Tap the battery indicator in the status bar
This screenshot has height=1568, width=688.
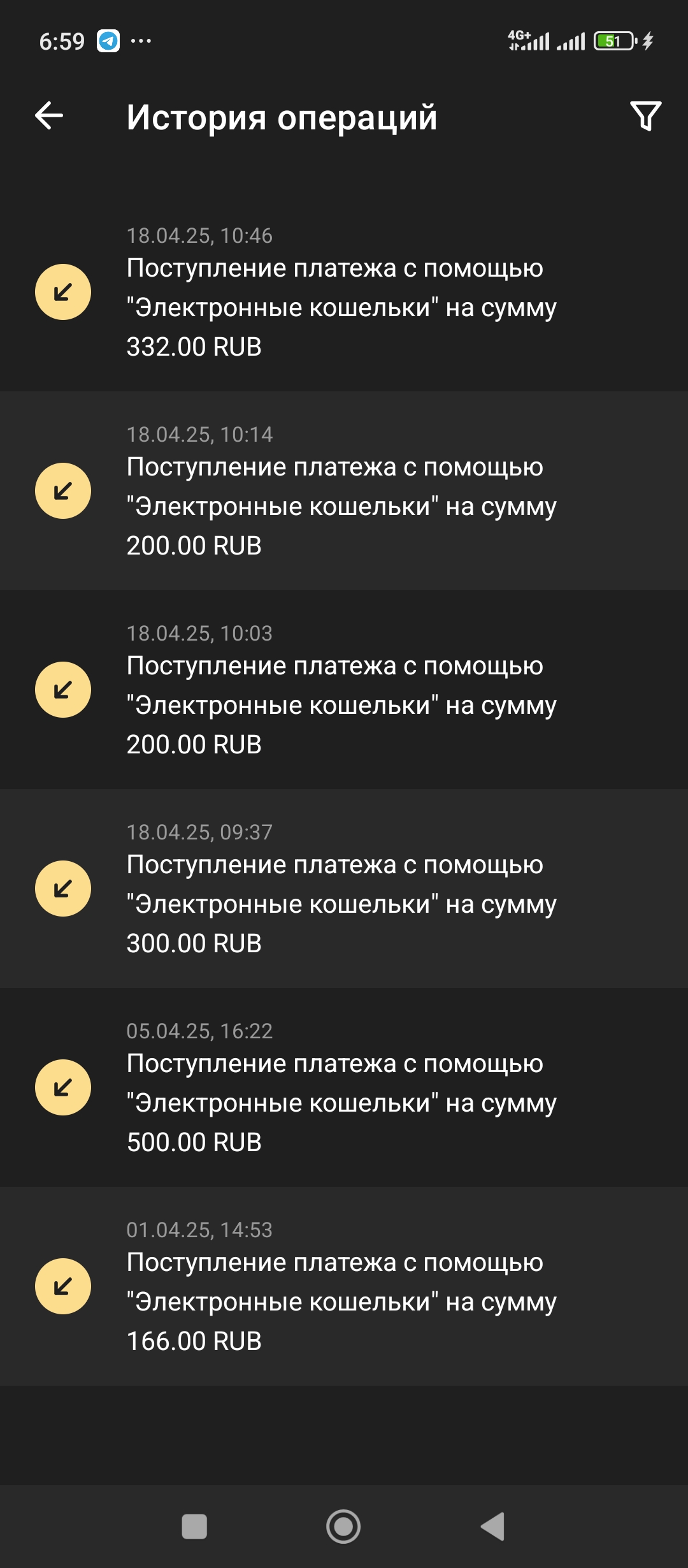coord(613,40)
